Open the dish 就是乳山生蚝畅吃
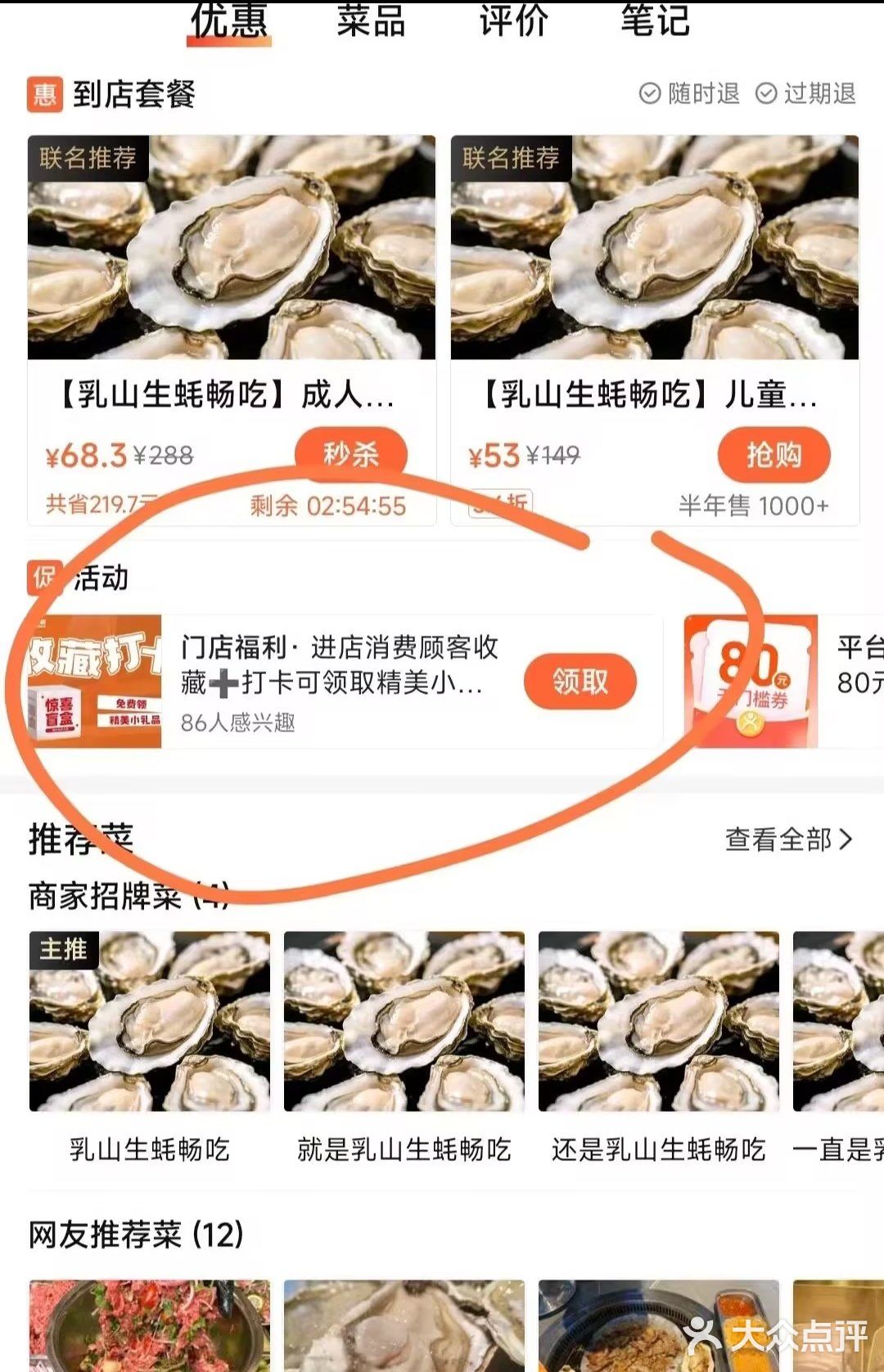Image resolution: width=884 pixels, height=1372 pixels. 404,1023
